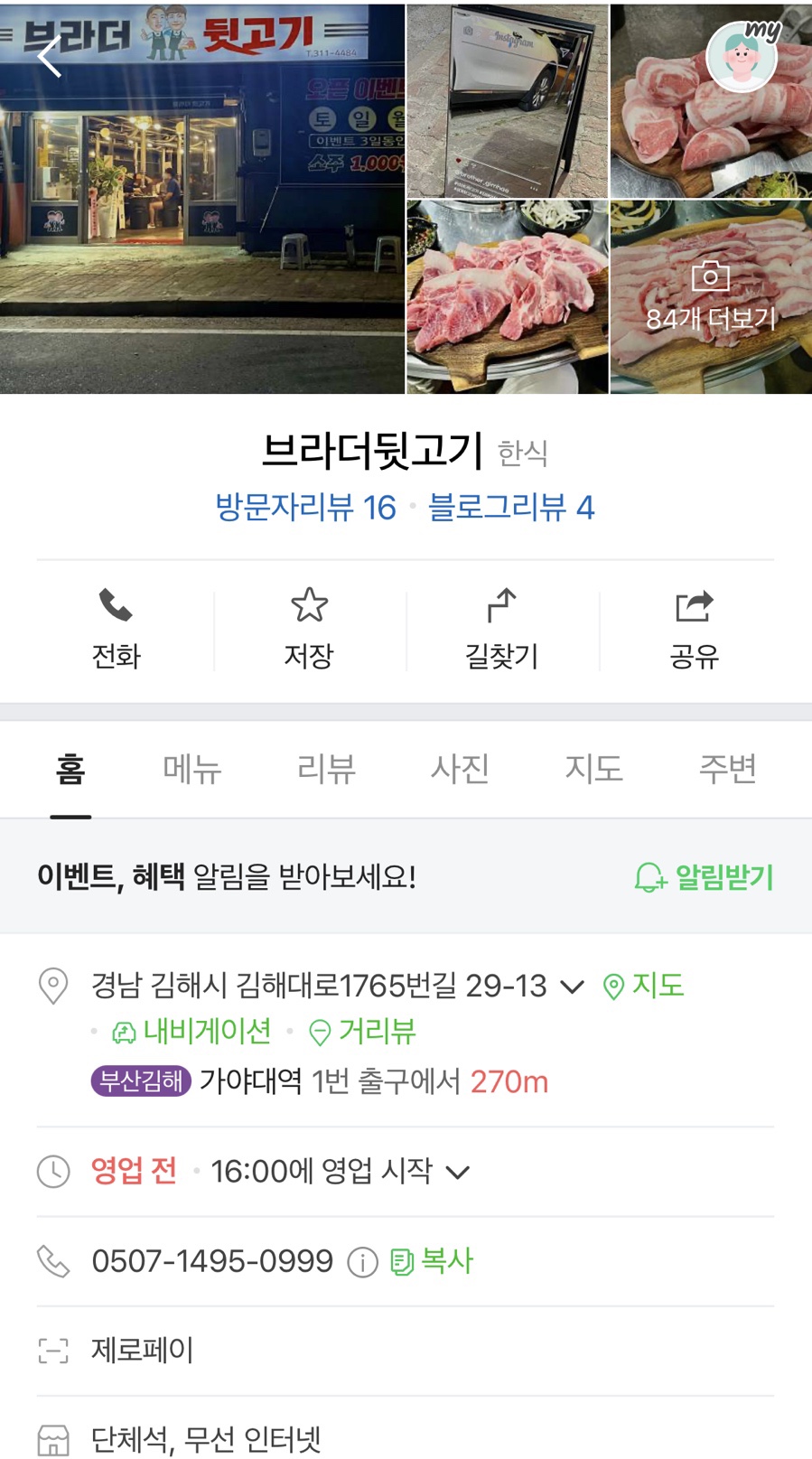Open blog reviews (블로그리뷰 4)

[511, 508]
